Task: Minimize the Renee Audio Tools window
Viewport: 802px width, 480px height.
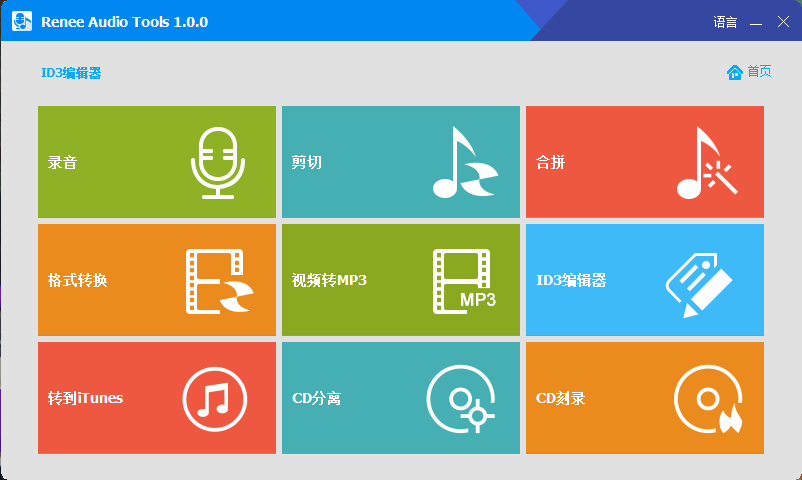Action: click(x=756, y=22)
